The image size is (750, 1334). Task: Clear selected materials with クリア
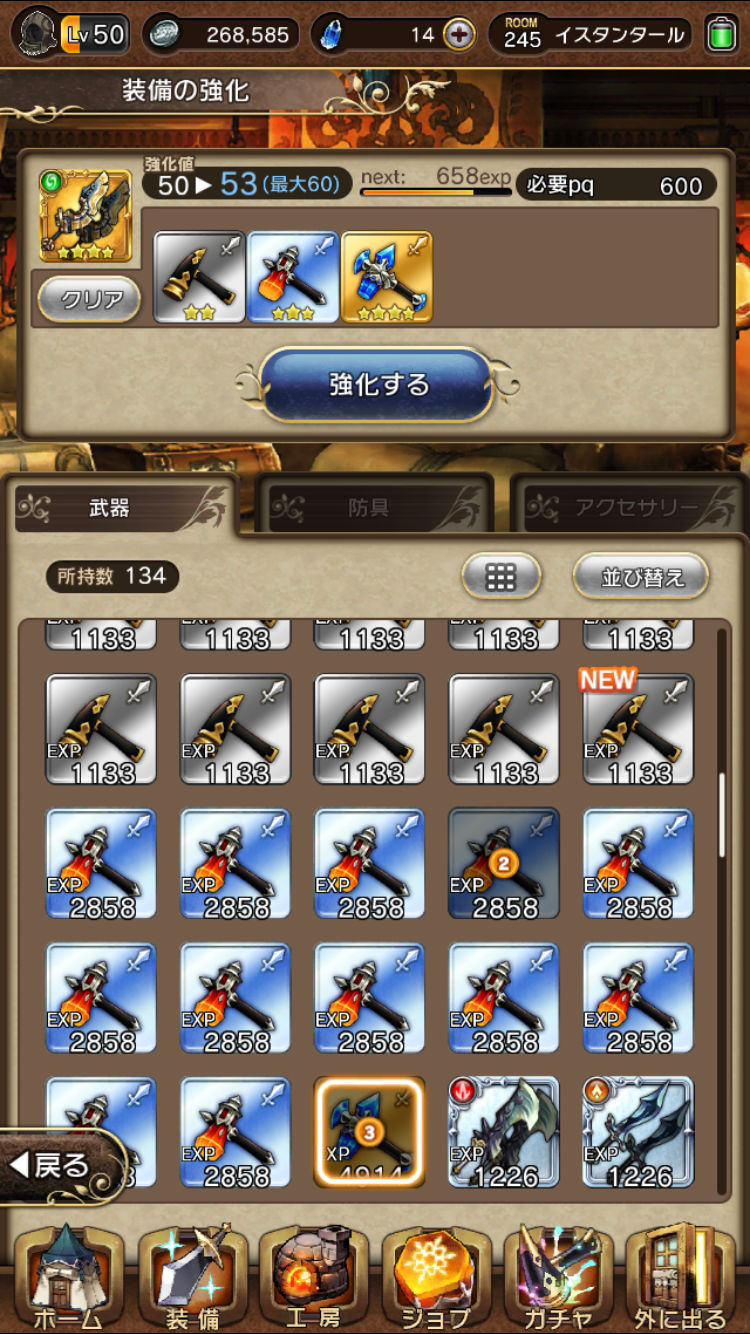[89, 299]
